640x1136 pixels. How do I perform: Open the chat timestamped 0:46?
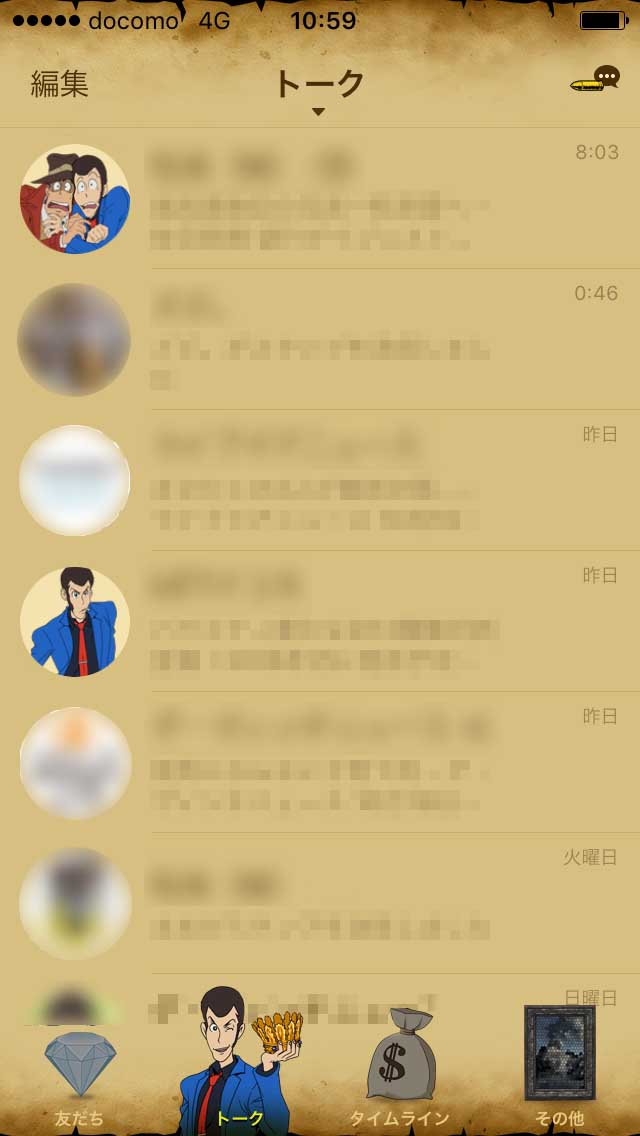point(320,339)
